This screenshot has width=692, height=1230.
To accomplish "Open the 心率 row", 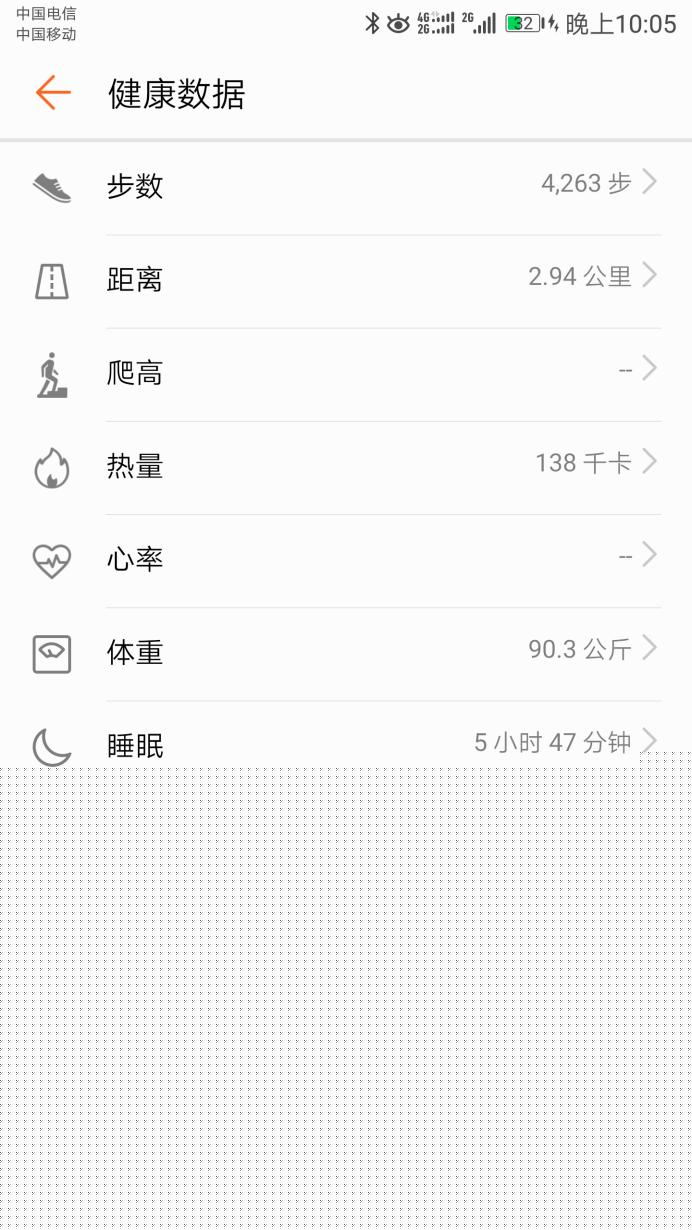I will [346, 560].
